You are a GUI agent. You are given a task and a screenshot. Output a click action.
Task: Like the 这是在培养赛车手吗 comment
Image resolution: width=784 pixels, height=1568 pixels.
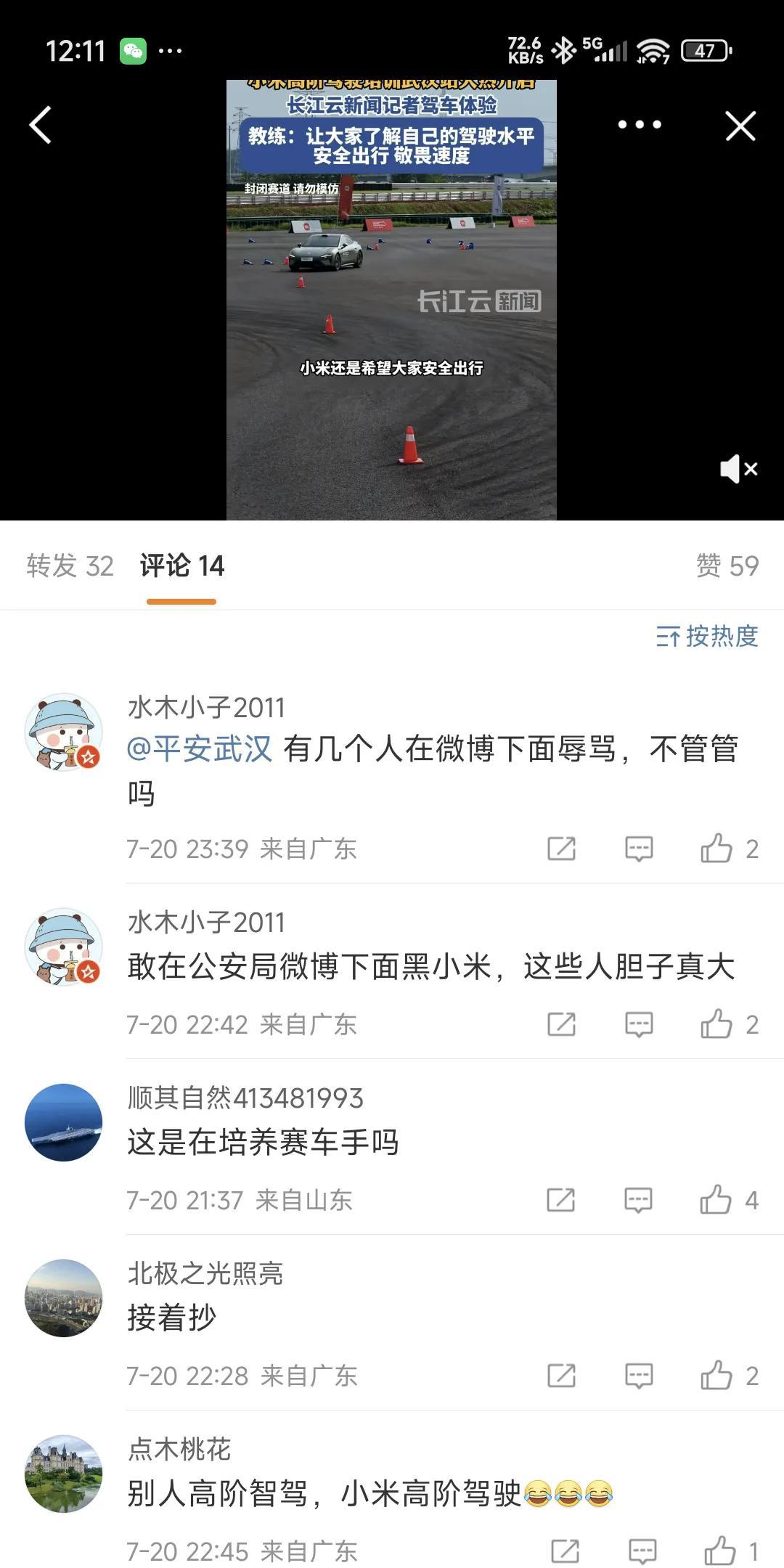pos(716,1200)
